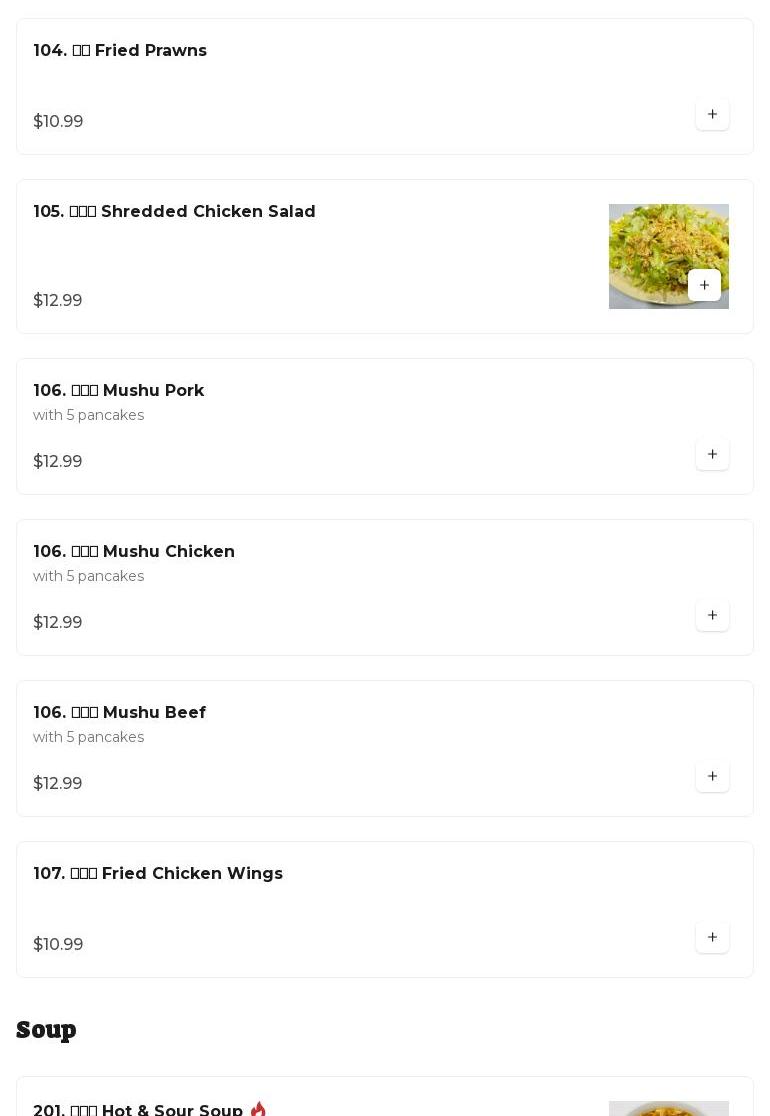Add Mushu Chicken to the order

(x=712, y=616)
